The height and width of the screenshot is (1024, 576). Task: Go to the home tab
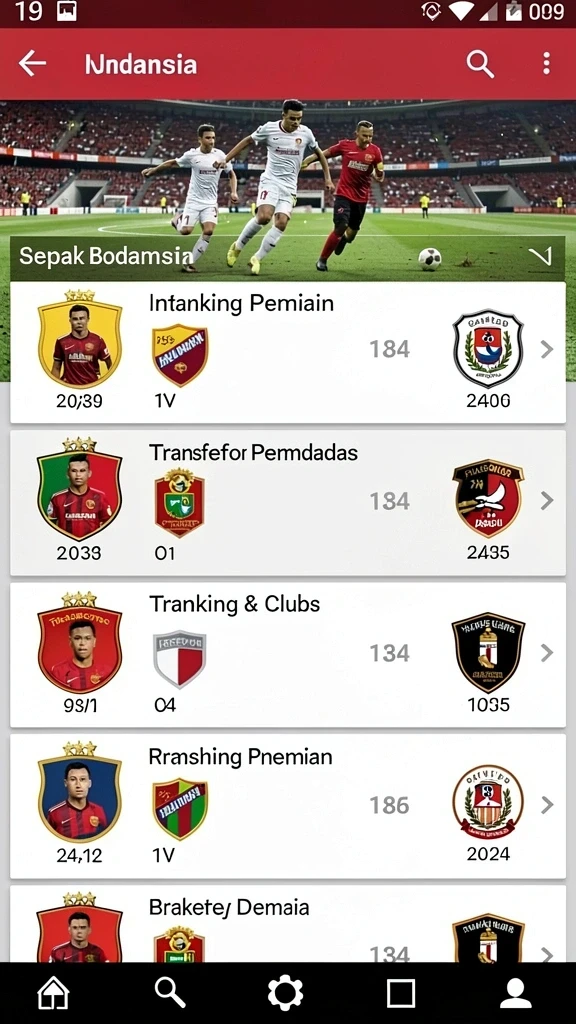(x=54, y=993)
